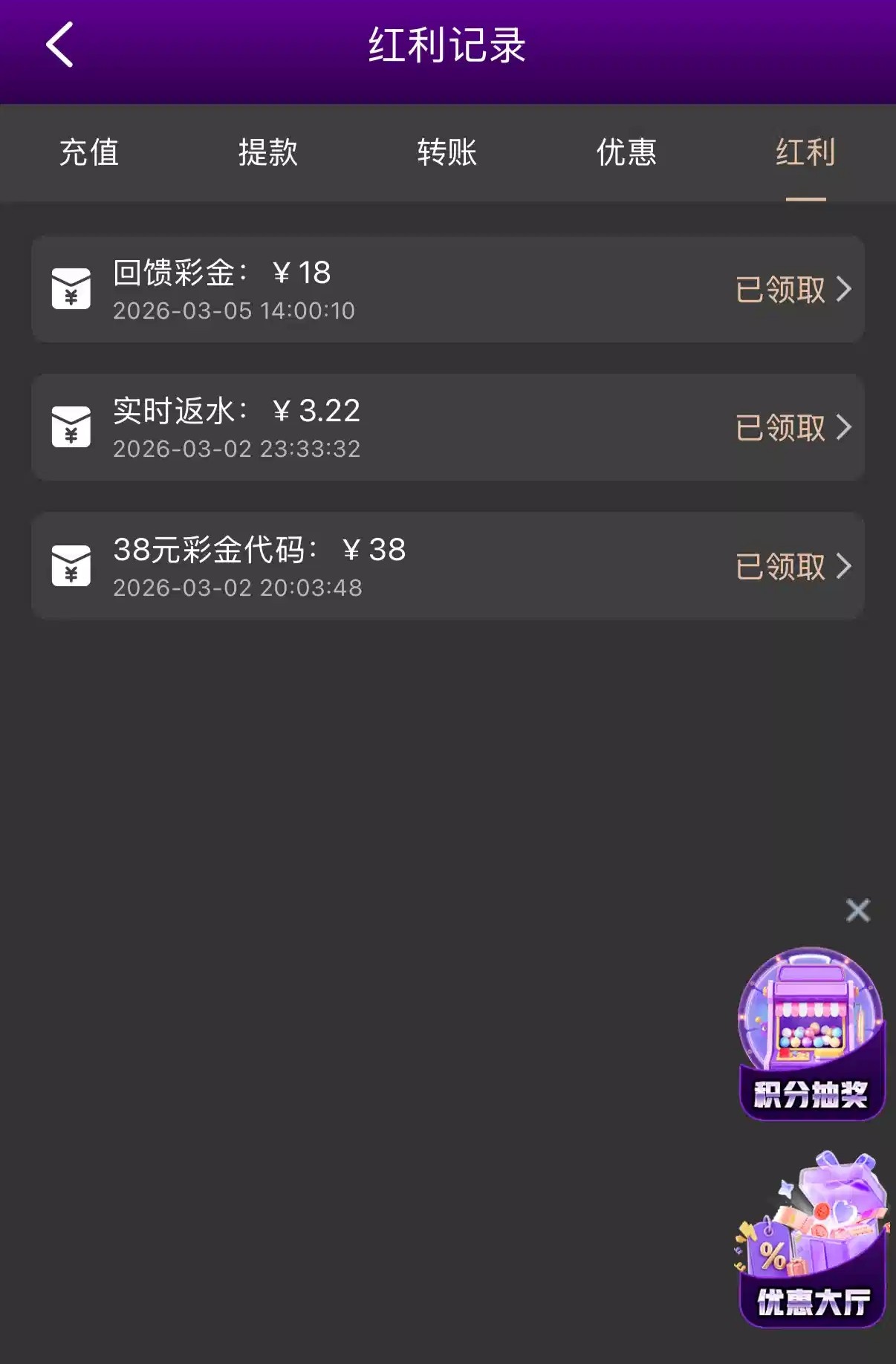The height and width of the screenshot is (1364, 896).
Task: Open the 实时返水 ¥3.22 record
Action: 447,428
